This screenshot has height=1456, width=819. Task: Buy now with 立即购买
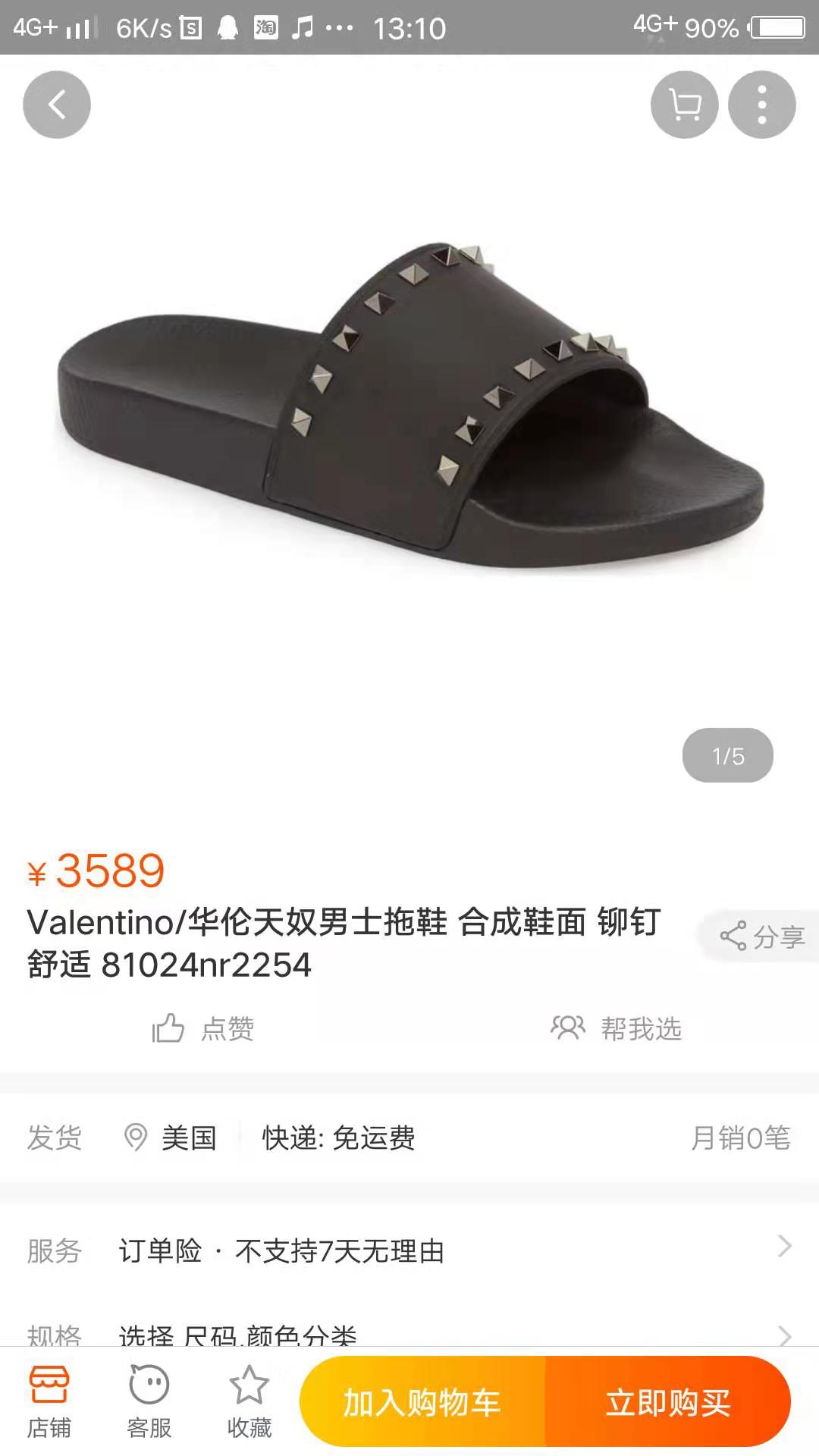pos(667,1402)
